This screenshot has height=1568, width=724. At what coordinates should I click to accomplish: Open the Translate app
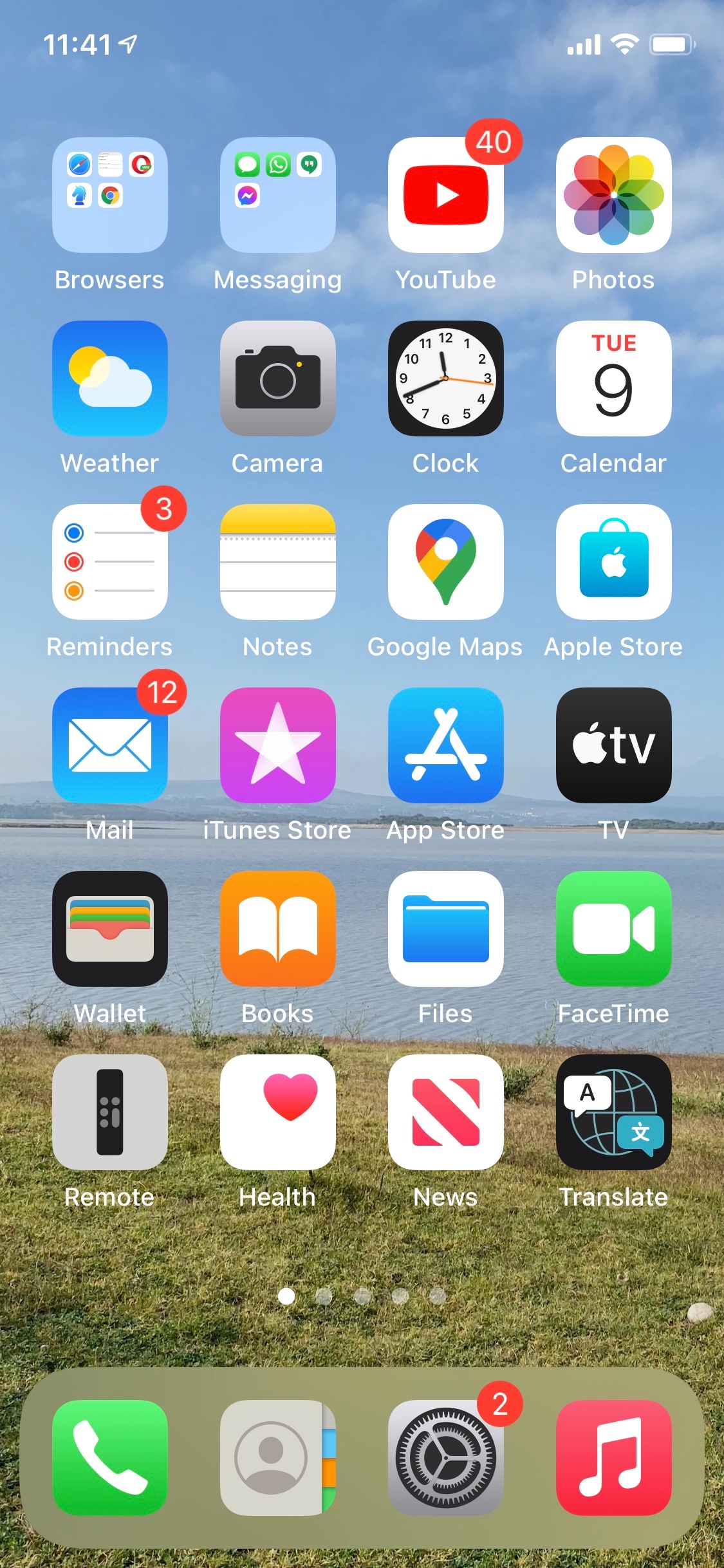[614, 1112]
